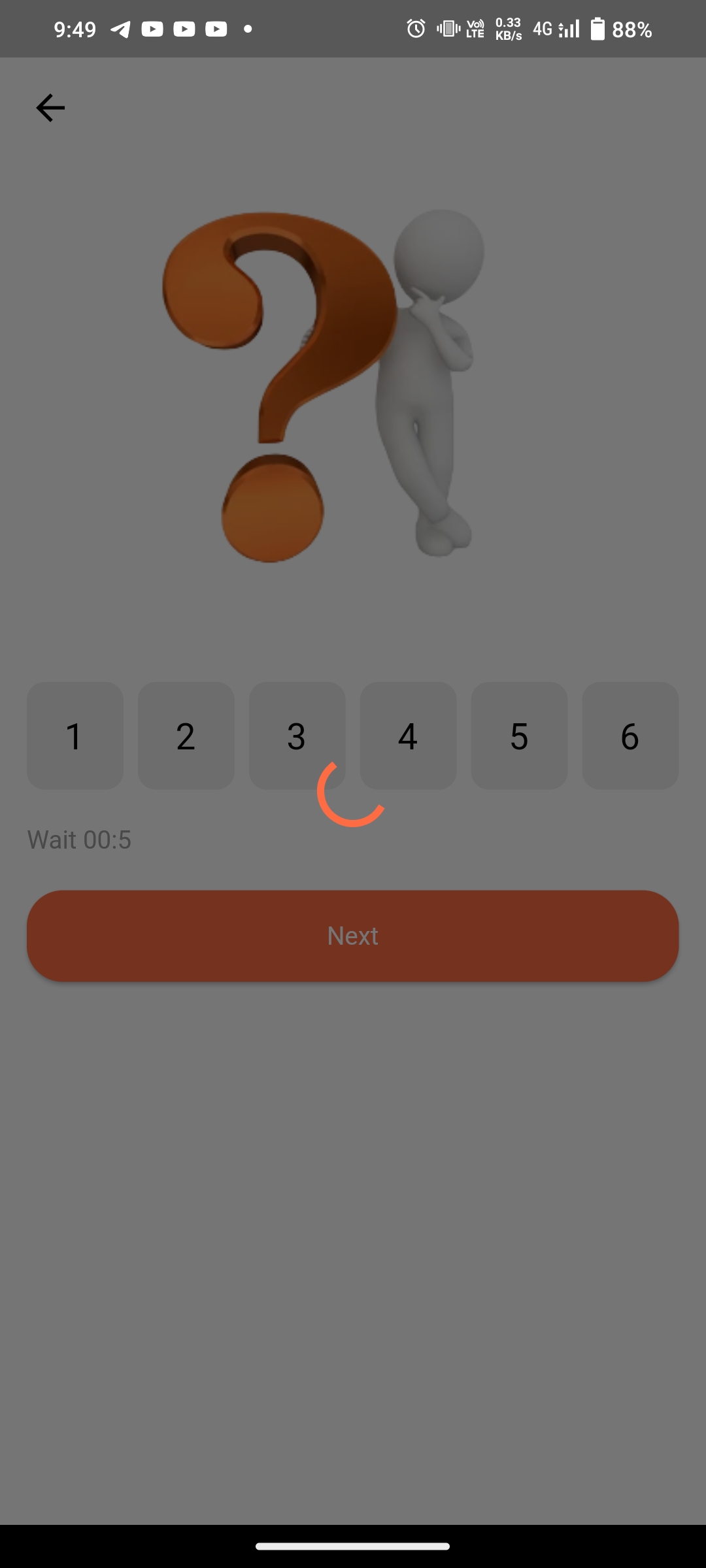
Task: Pick number 3 box
Action: [x=297, y=736]
